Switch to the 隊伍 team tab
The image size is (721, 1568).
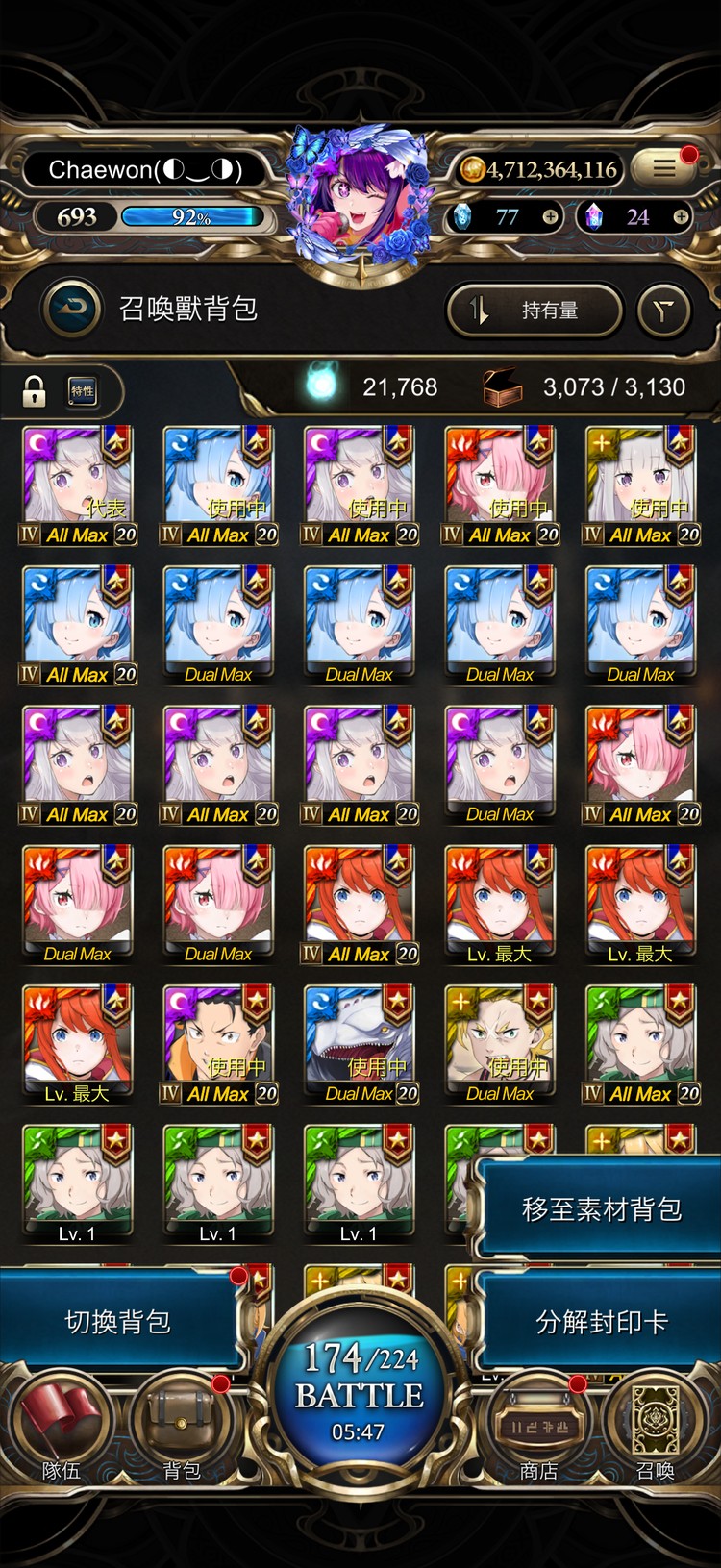[x=62, y=1432]
